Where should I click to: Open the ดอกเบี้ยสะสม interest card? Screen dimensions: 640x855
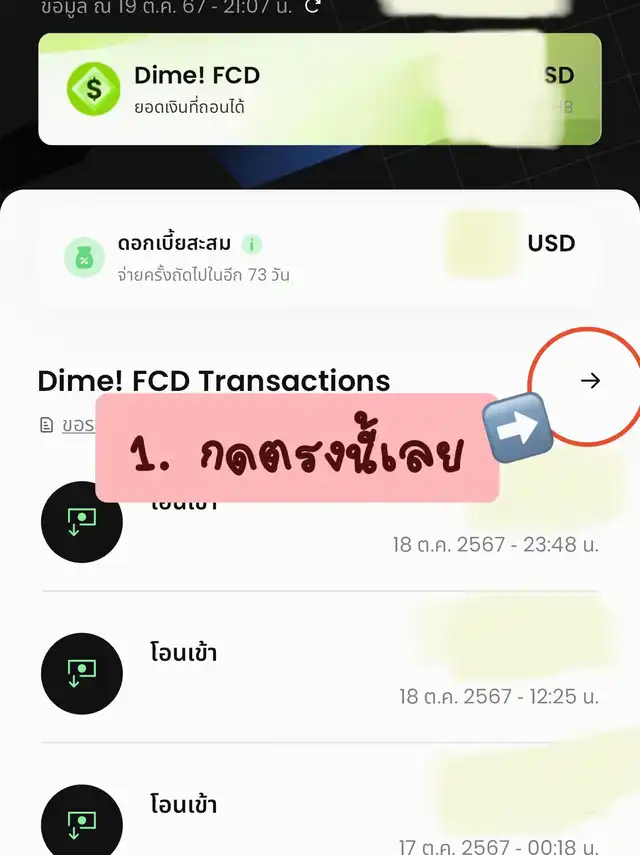(319, 258)
